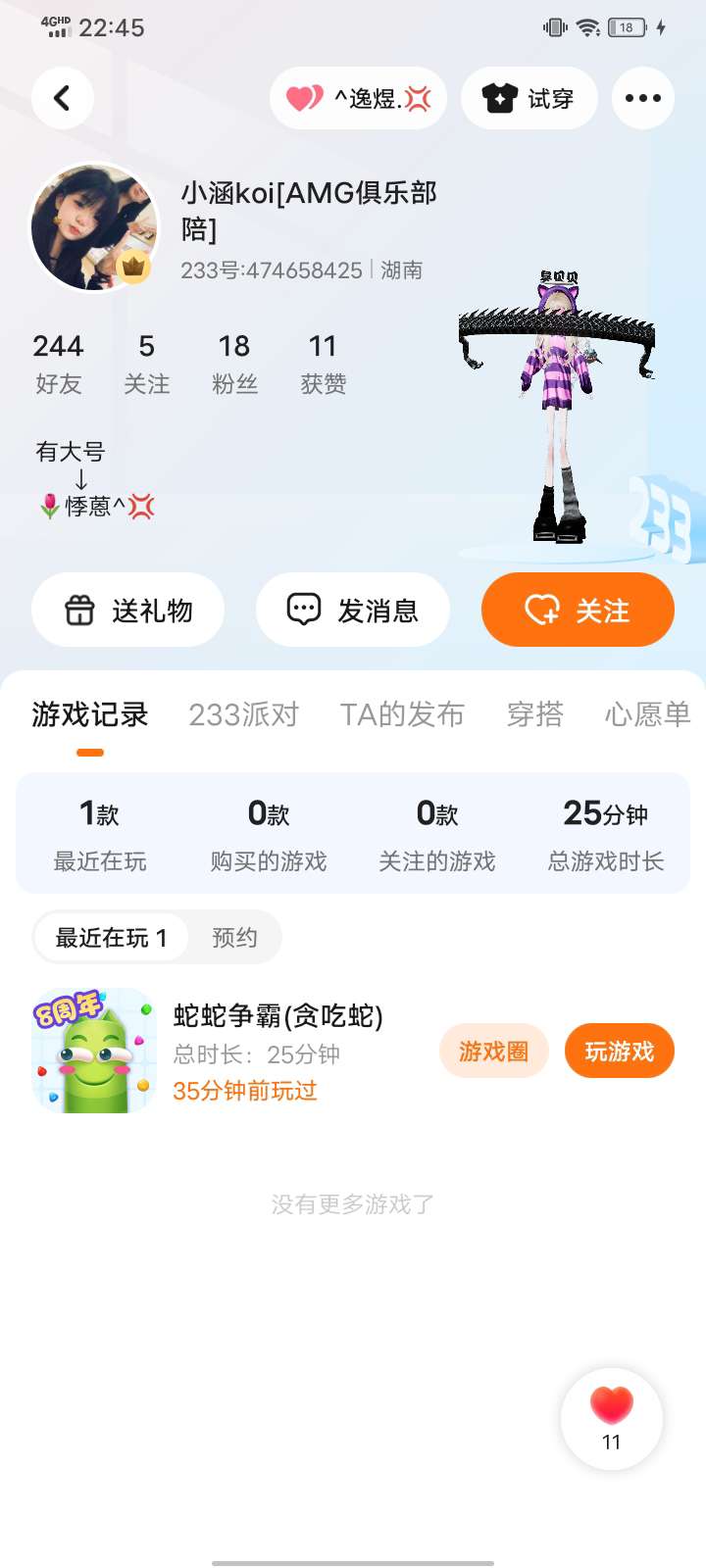Follow this user with the orange 关注 button
The height and width of the screenshot is (1568, 706).
point(578,610)
